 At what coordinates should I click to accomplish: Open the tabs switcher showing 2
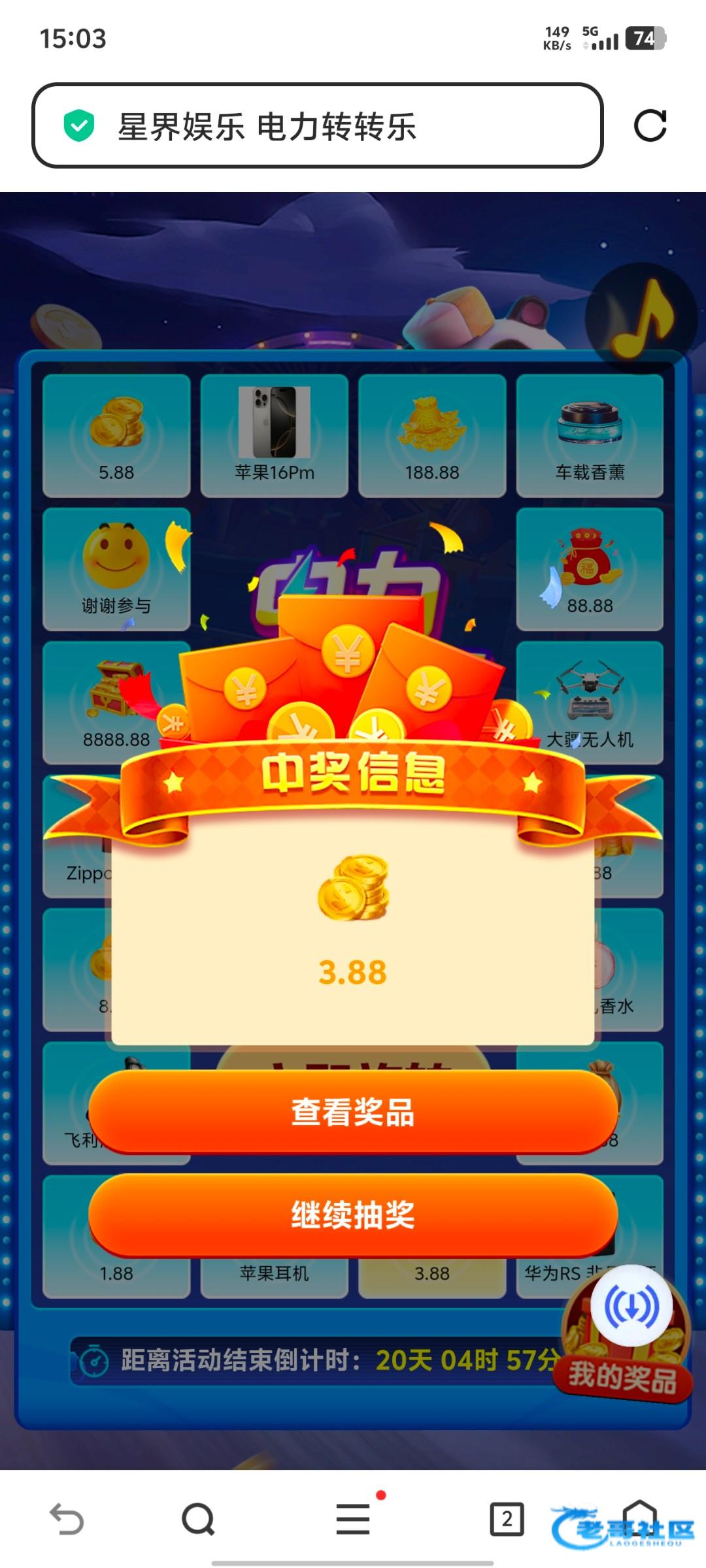[x=507, y=1519]
